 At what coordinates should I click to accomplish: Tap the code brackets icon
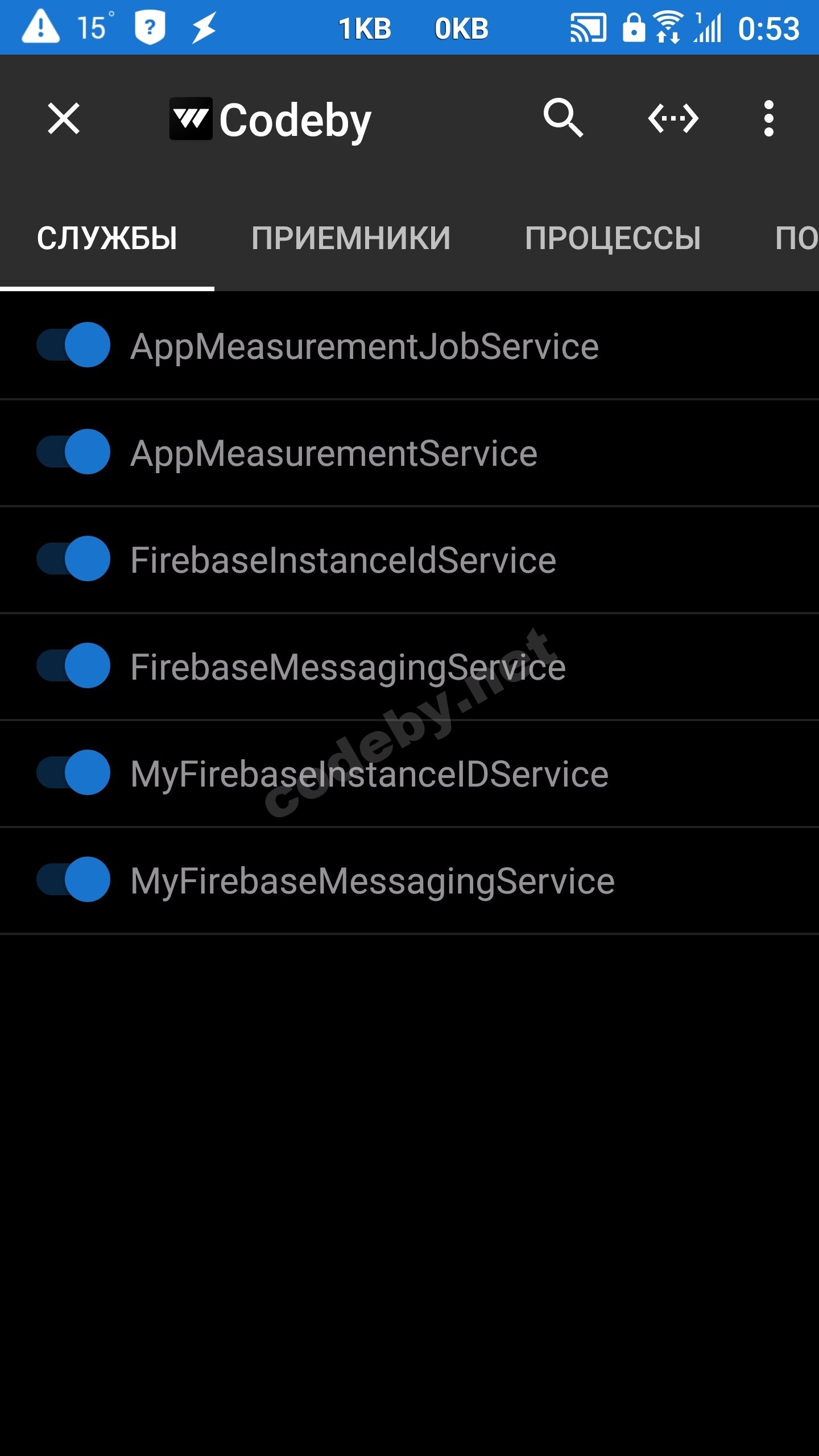673,119
